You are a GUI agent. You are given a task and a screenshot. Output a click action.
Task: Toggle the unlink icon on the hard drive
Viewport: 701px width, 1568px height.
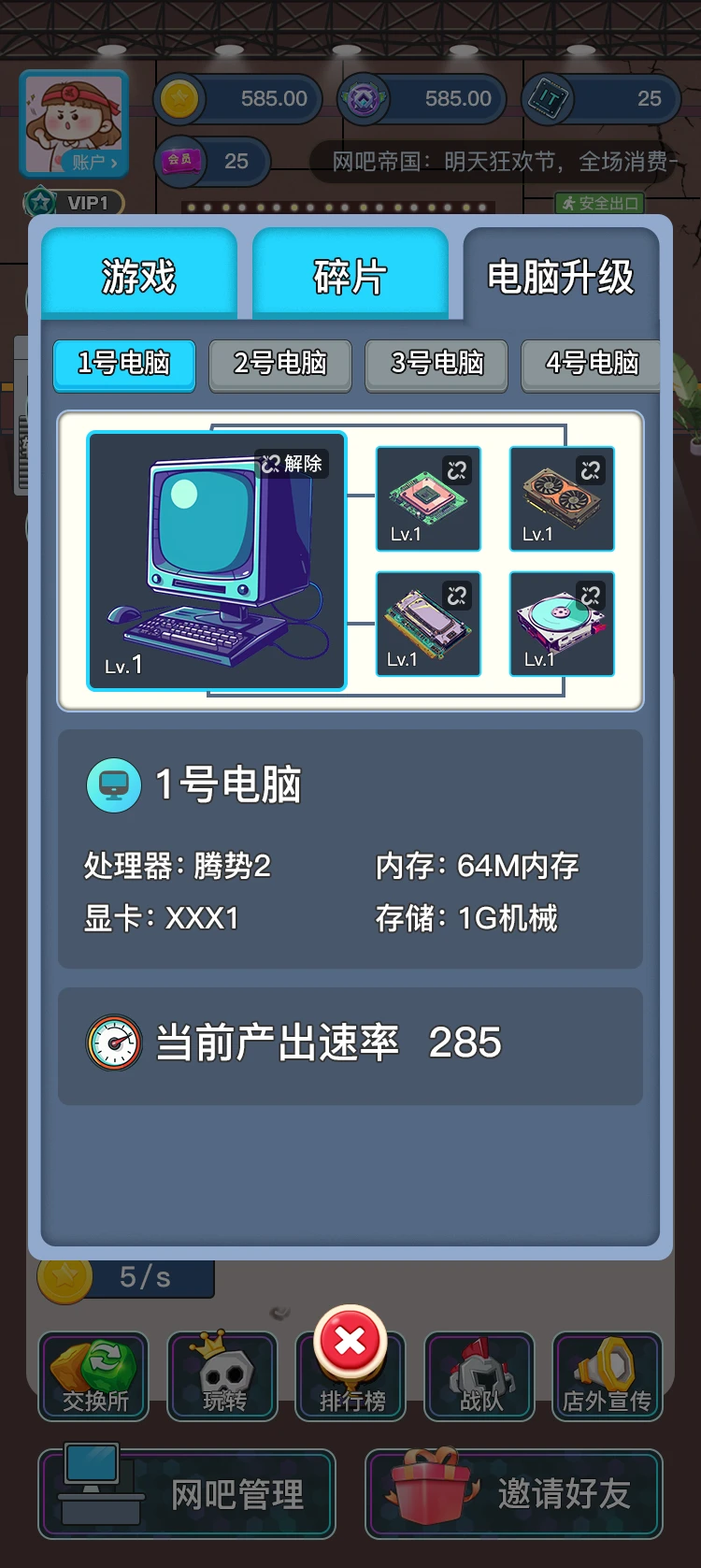(x=591, y=595)
